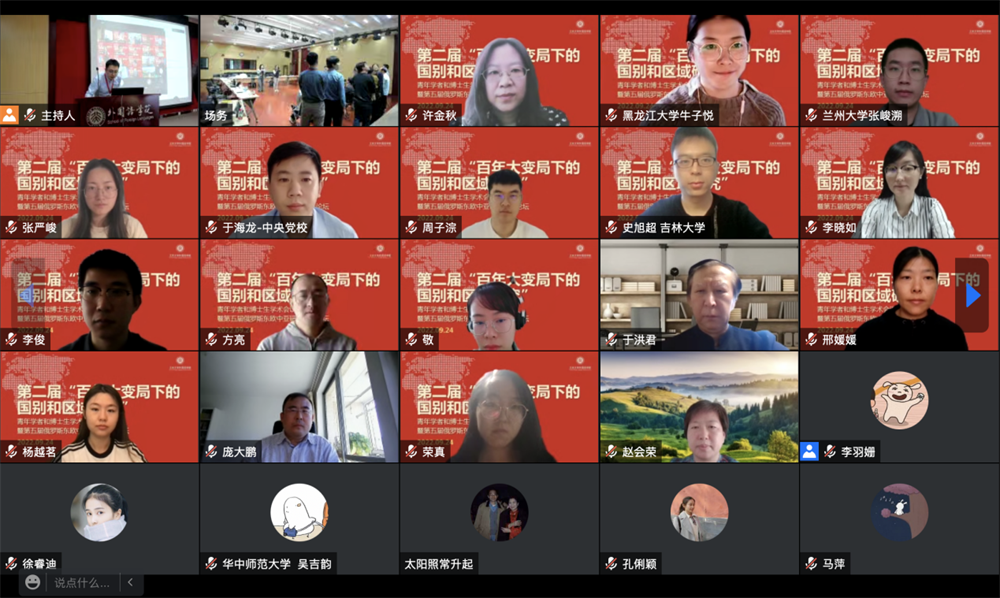Select 于洪君's video tile
Viewport: 1000px width, 598px height.
[x=699, y=294]
